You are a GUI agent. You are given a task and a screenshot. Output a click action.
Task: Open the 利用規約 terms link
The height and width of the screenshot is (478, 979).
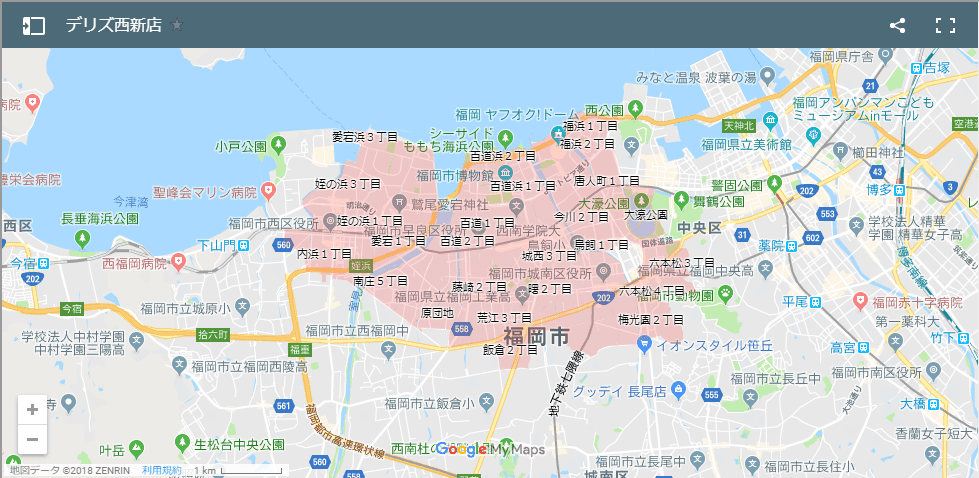coord(161,470)
